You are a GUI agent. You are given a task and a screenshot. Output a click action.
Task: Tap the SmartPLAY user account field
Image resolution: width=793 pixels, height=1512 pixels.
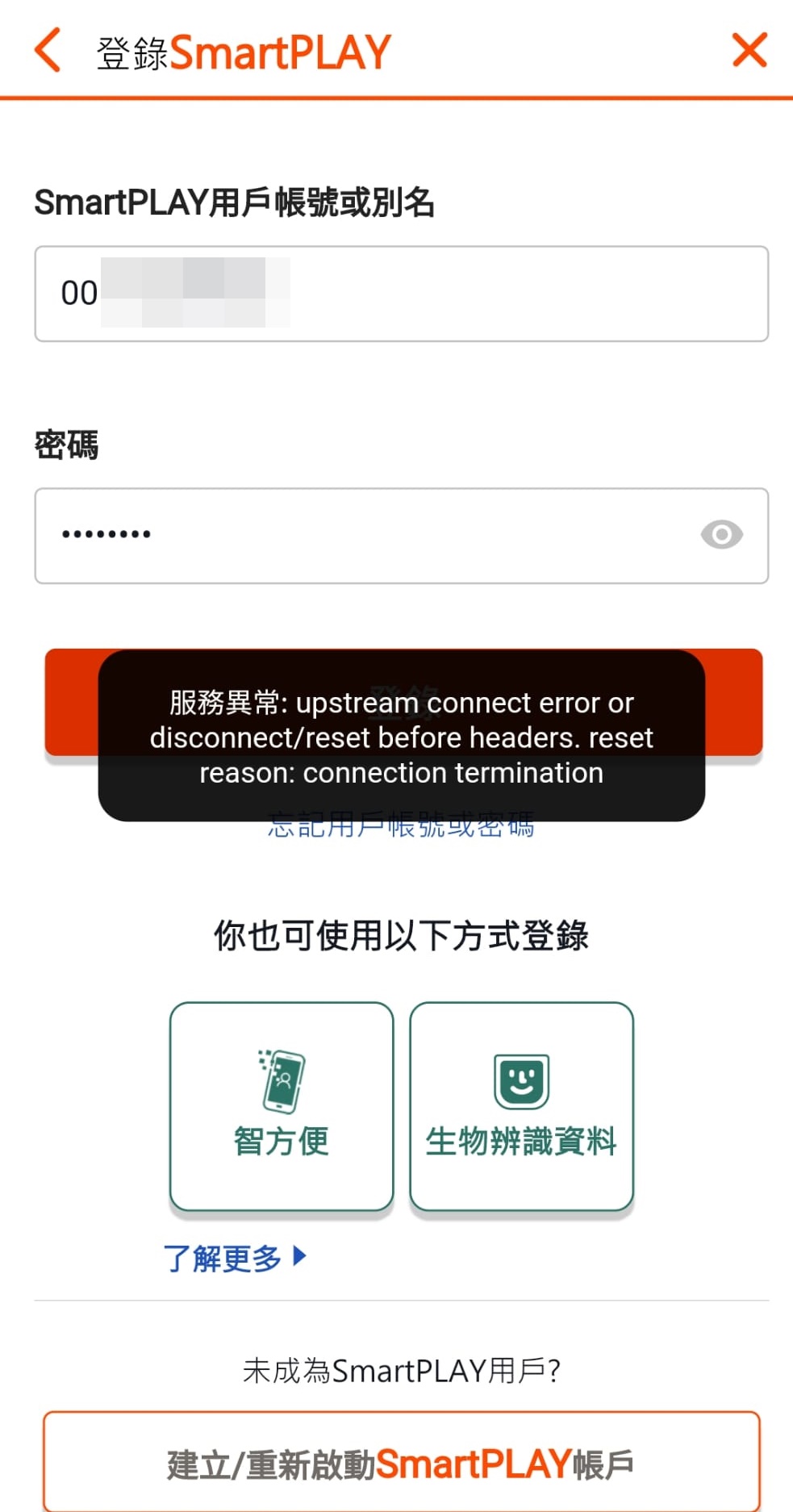(x=402, y=294)
